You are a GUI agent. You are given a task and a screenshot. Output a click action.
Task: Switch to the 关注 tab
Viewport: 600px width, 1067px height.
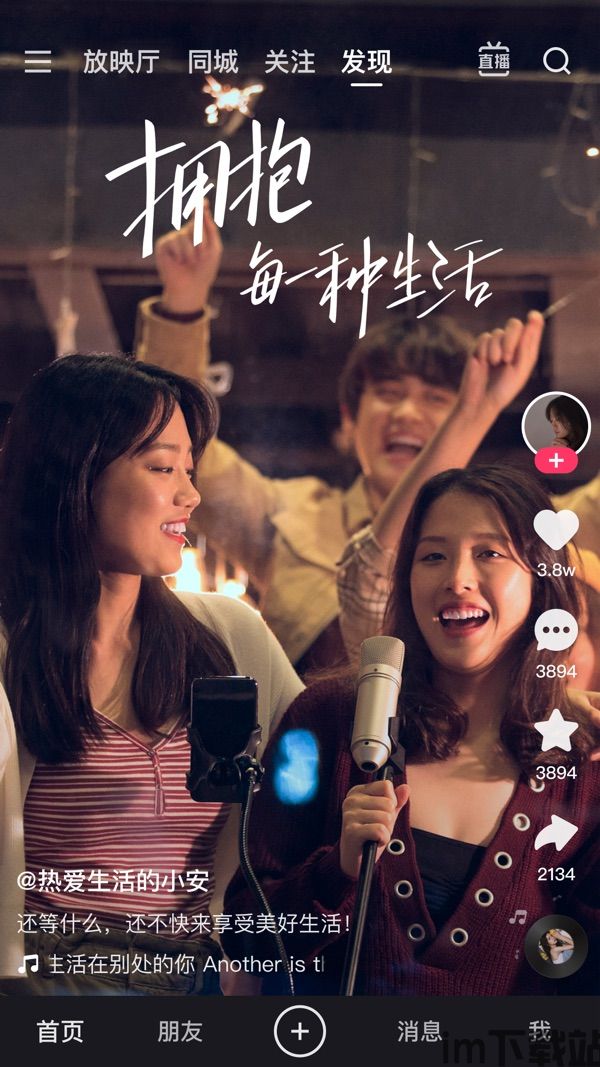pos(290,62)
